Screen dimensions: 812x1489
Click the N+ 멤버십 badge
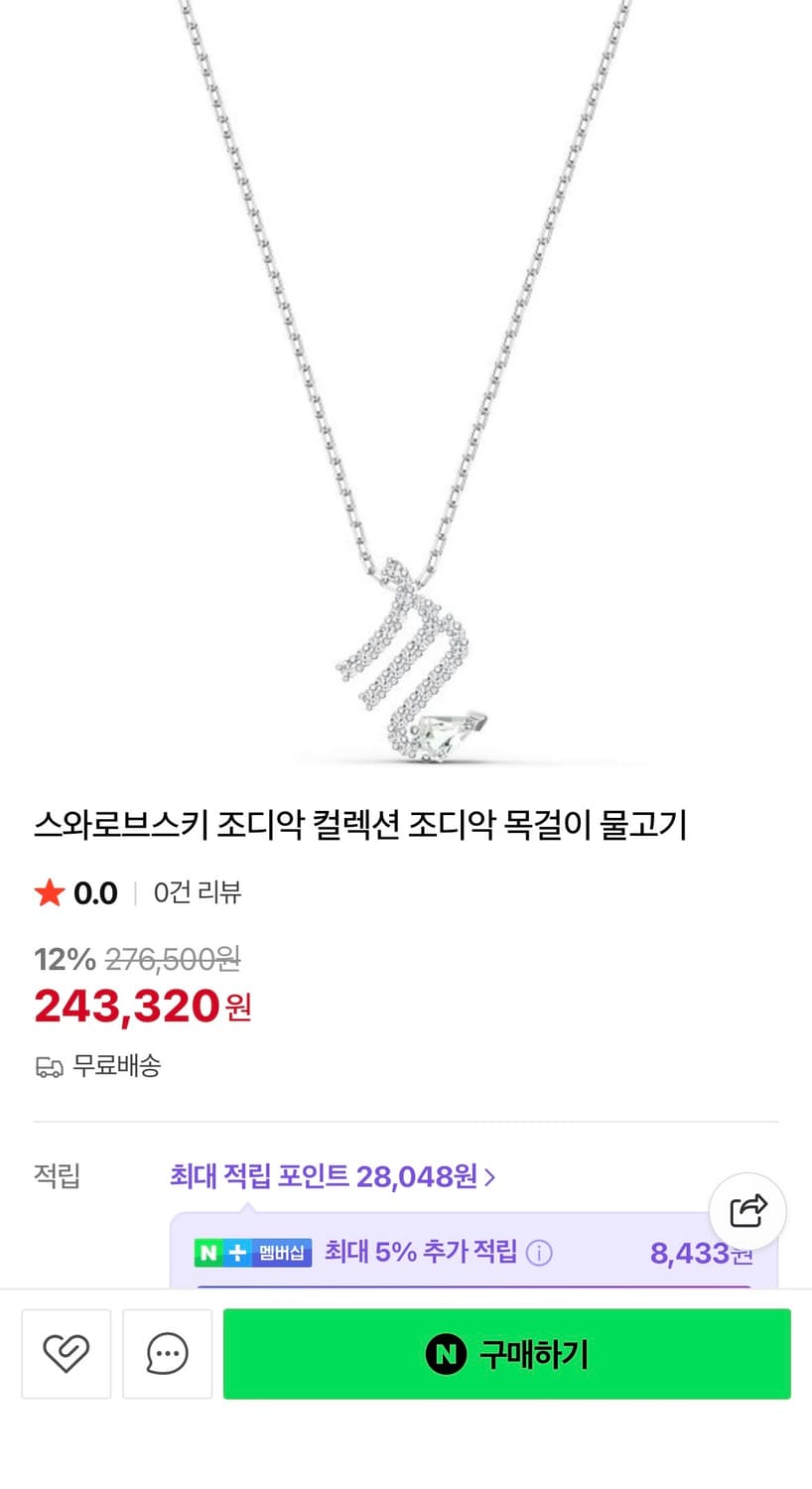(x=254, y=1253)
